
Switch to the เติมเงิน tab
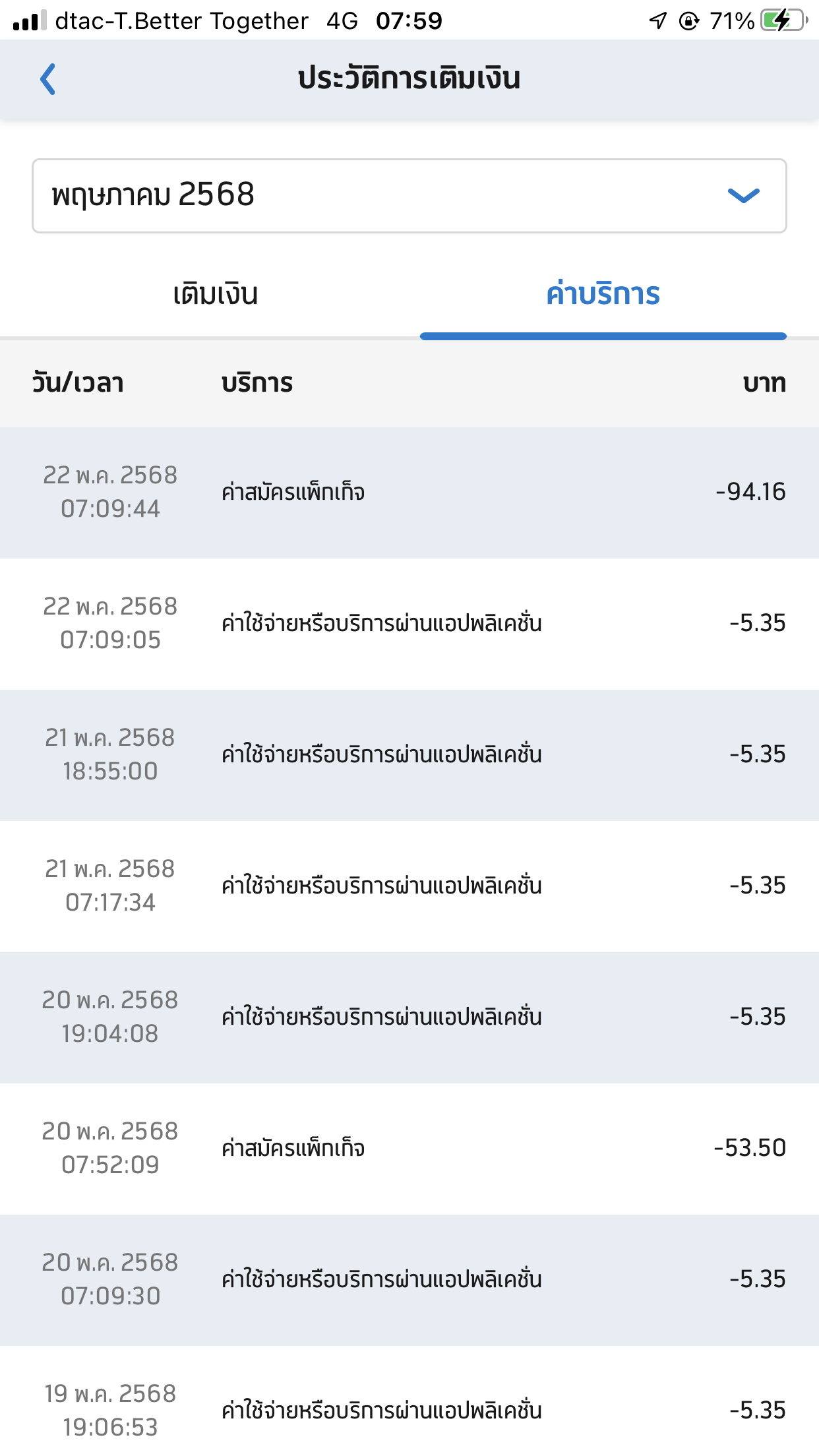pyautogui.click(x=215, y=294)
